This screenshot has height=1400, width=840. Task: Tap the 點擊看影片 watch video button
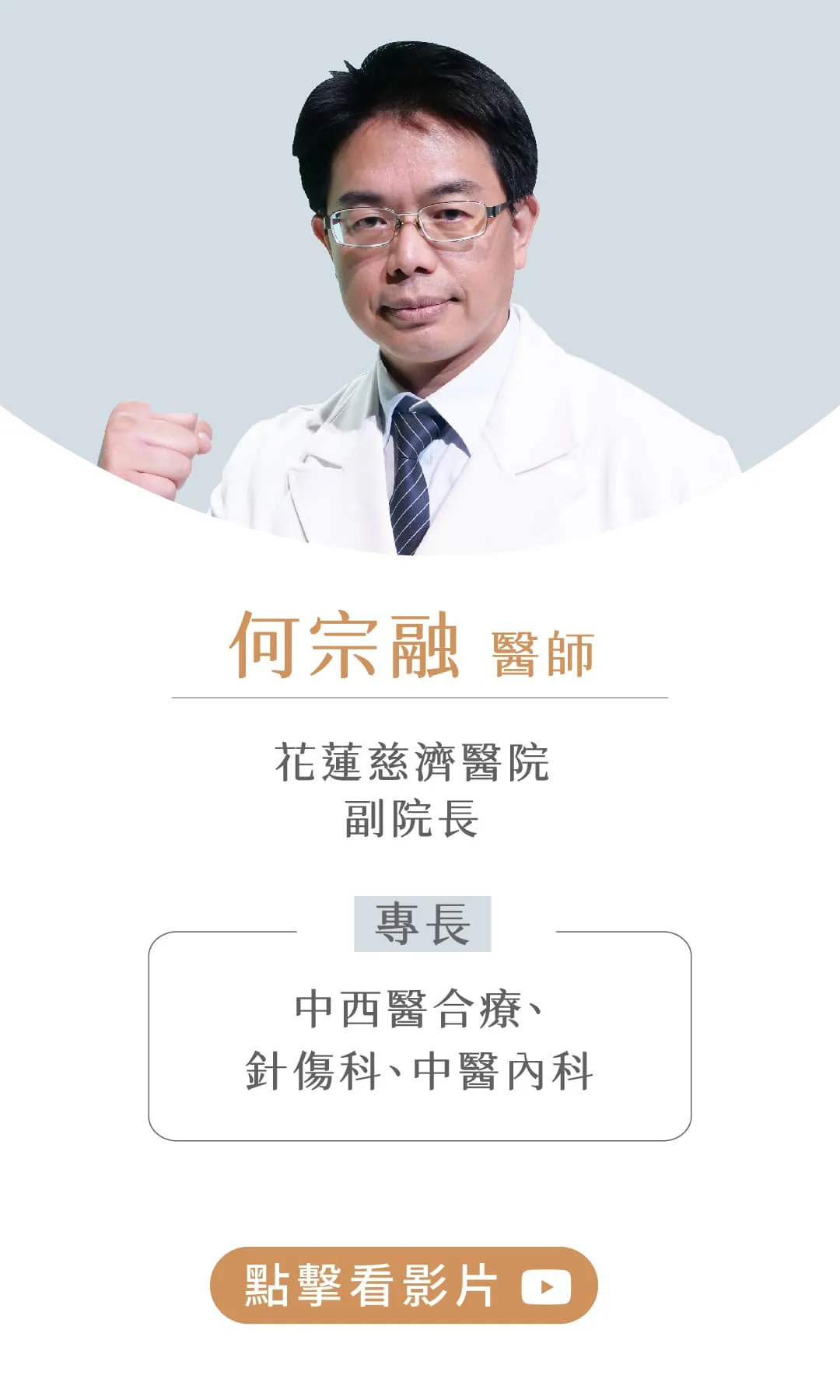[404, 1285]
